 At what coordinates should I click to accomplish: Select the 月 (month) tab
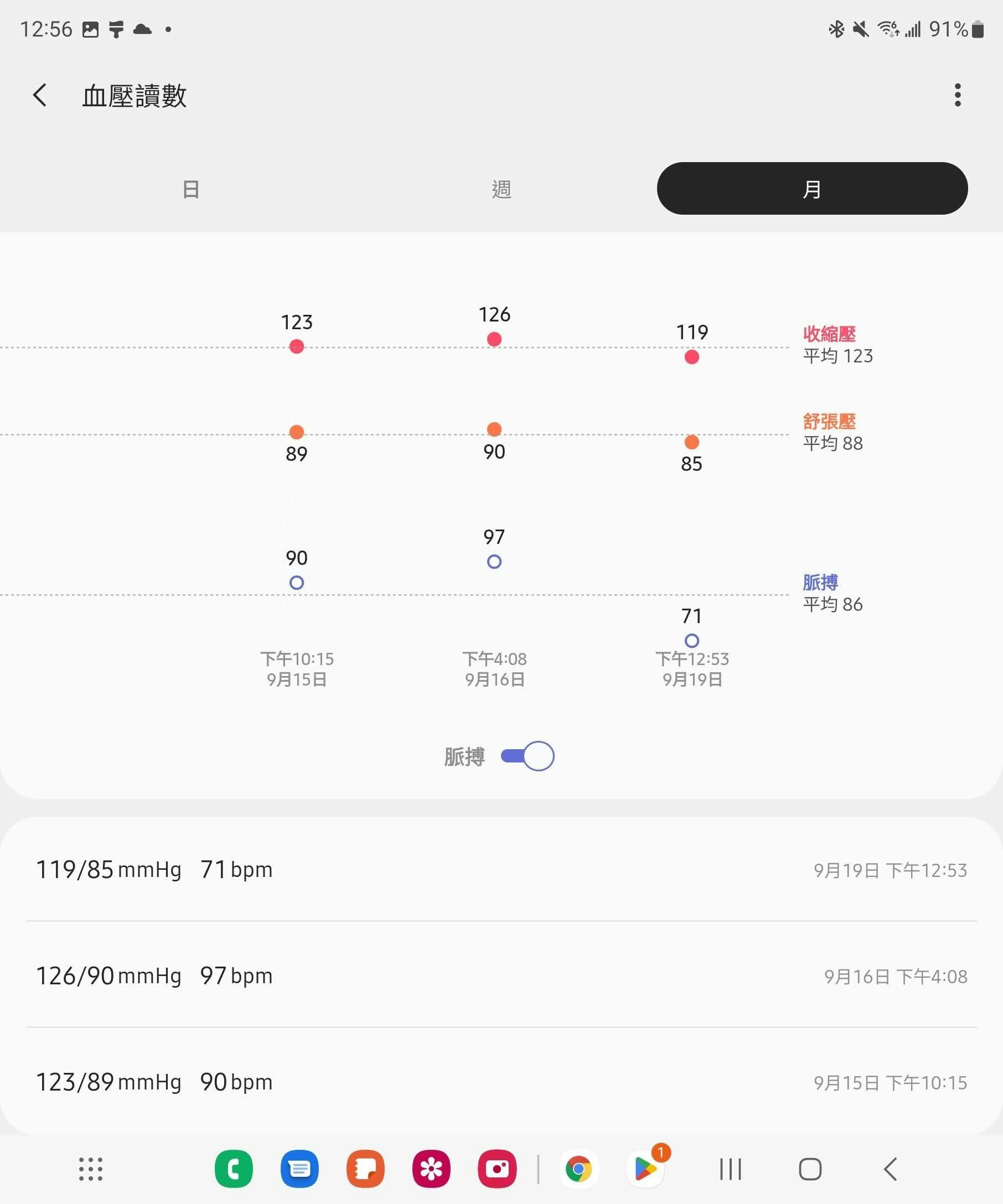(x=811, y=189)
